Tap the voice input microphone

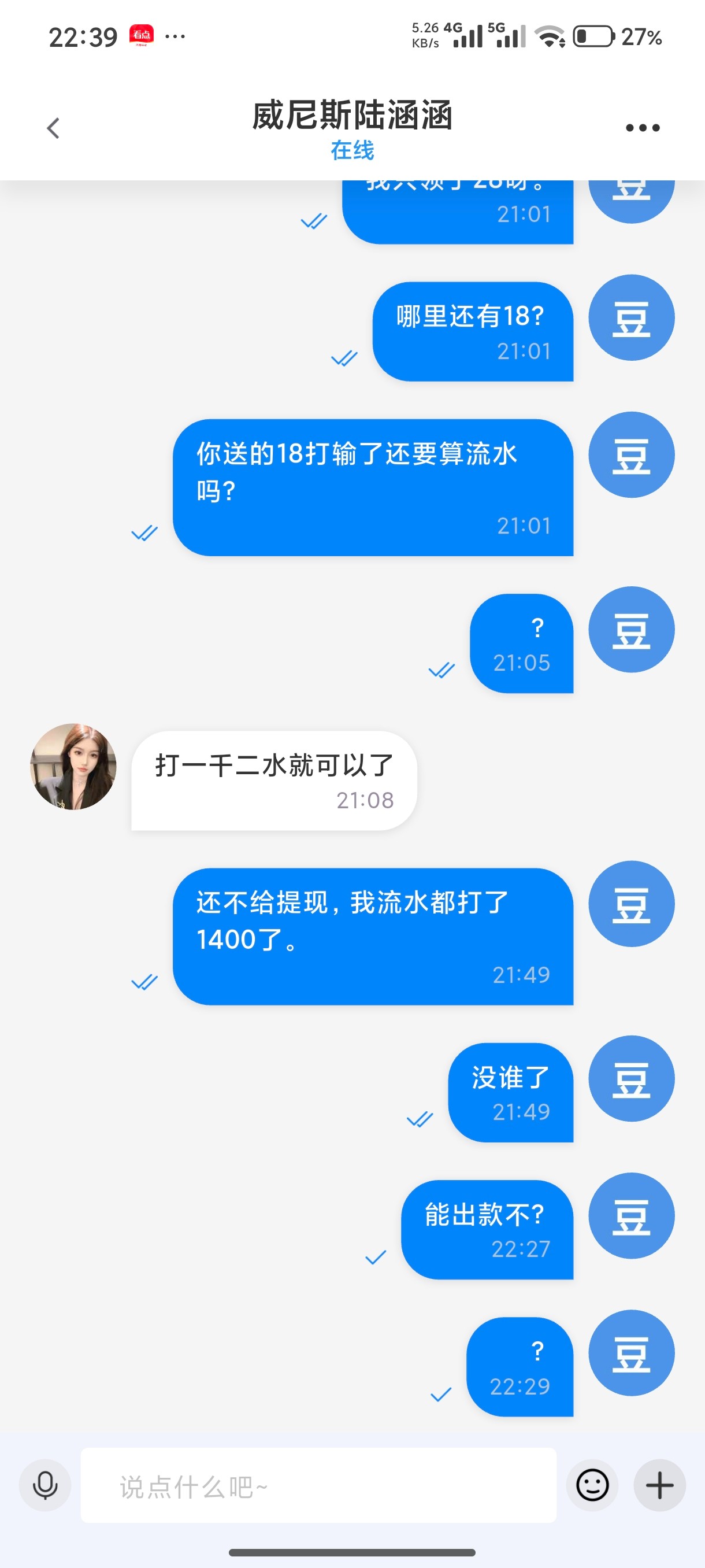[45, 1485]
